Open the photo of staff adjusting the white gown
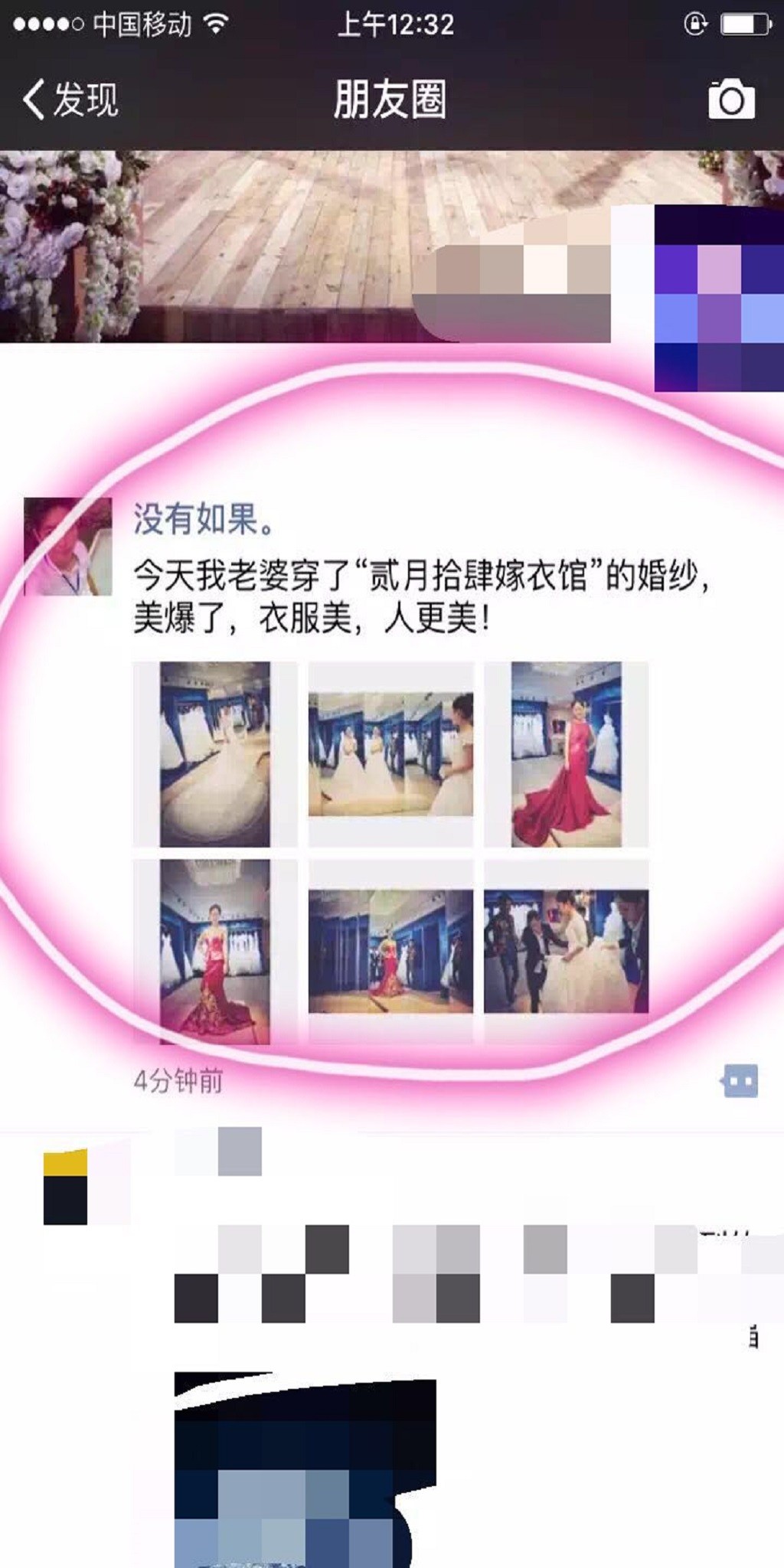 tap(567, 952)
